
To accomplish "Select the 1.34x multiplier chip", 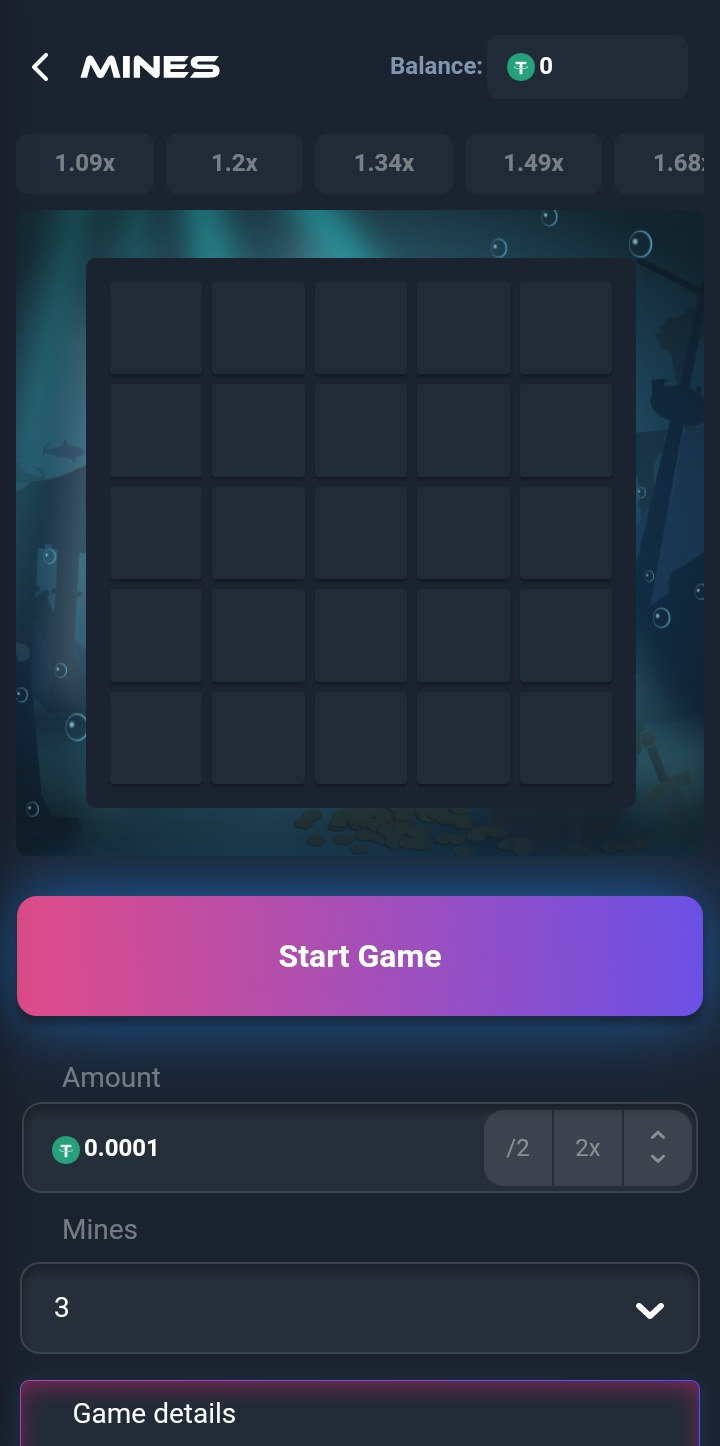I will (384, 163).
